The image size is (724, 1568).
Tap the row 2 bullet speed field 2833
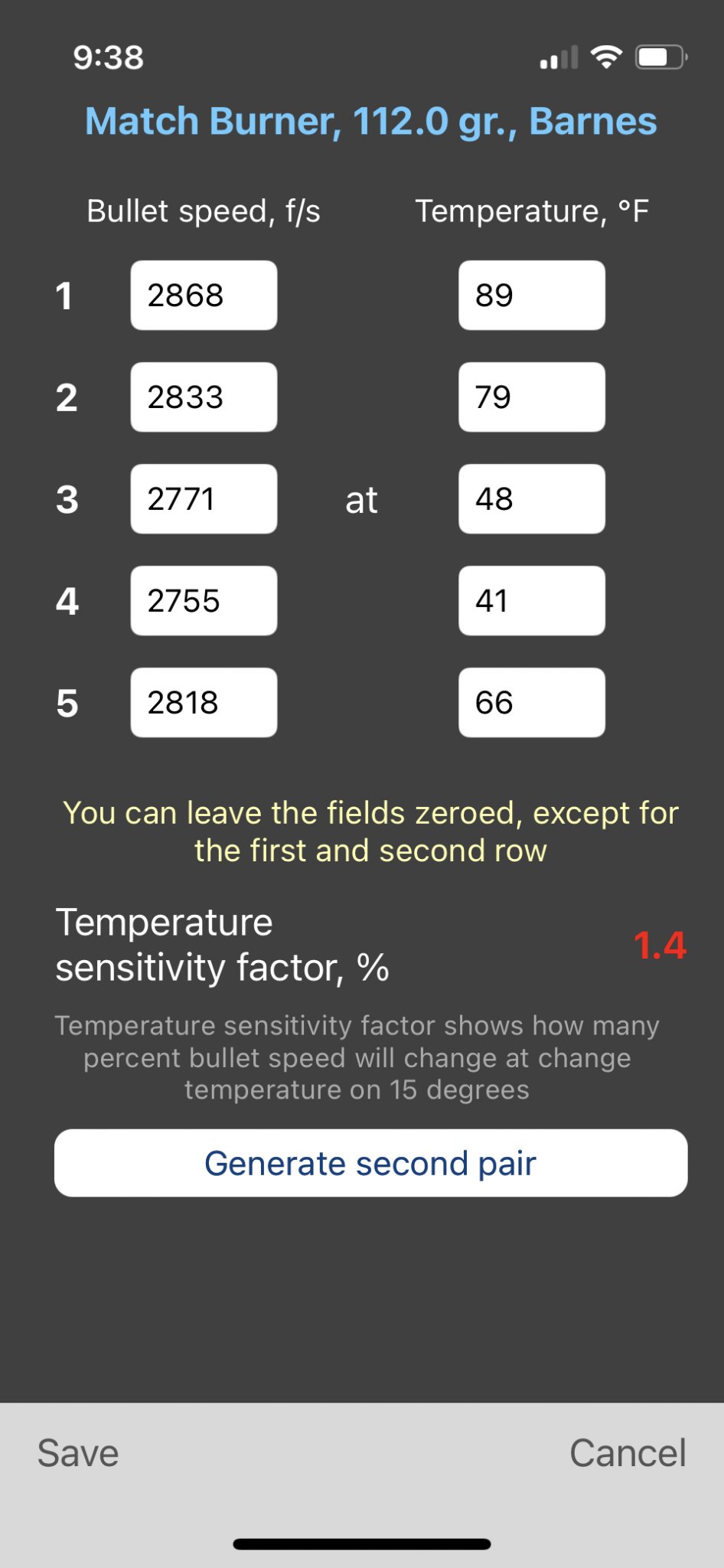coord(204,397)
